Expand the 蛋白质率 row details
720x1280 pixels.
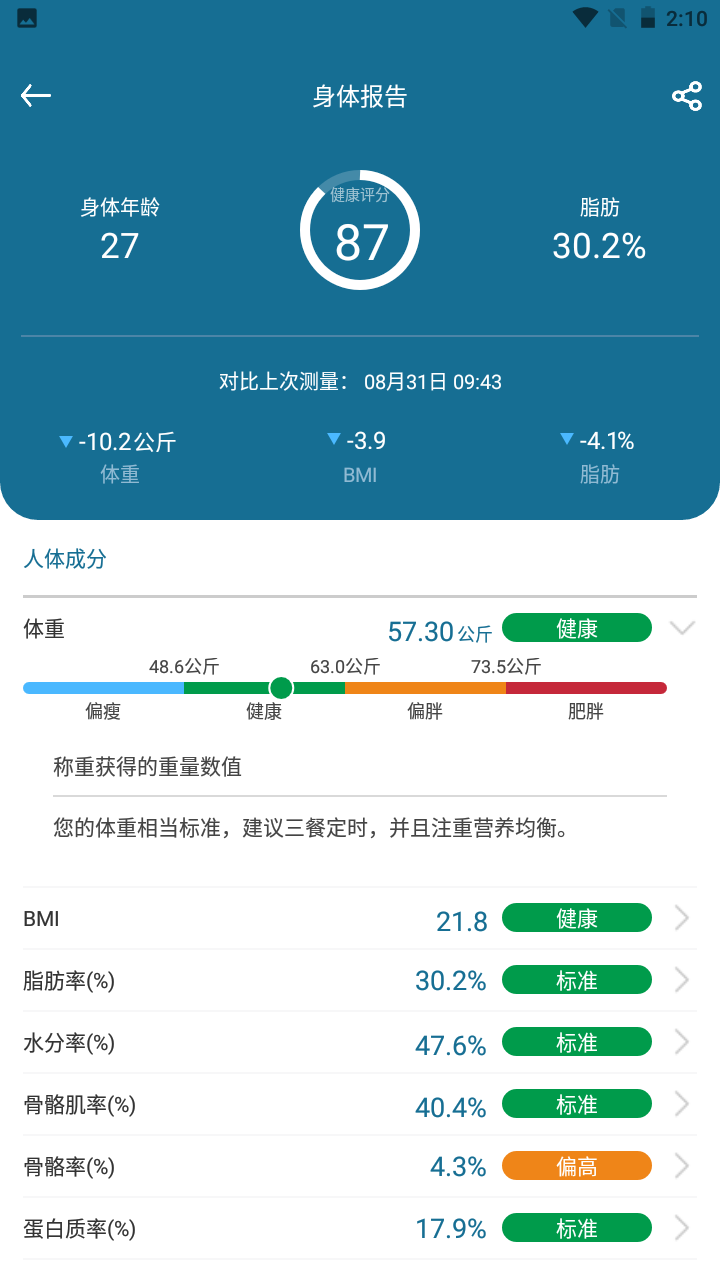pos(681,1227)
